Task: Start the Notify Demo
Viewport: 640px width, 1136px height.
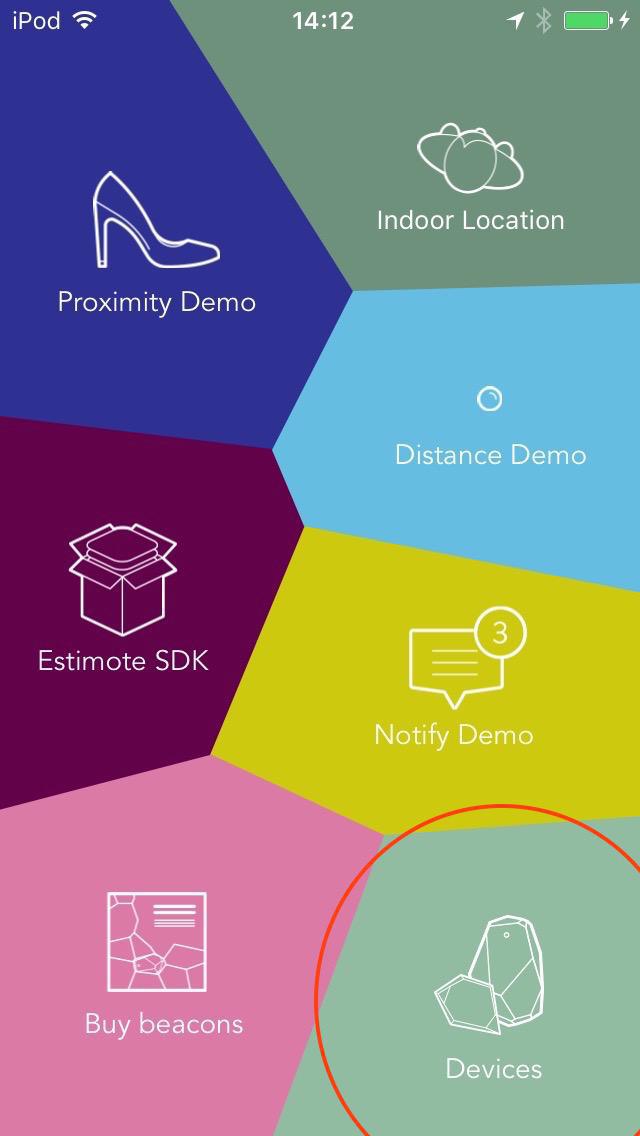Action: click(x=455, y=690)
